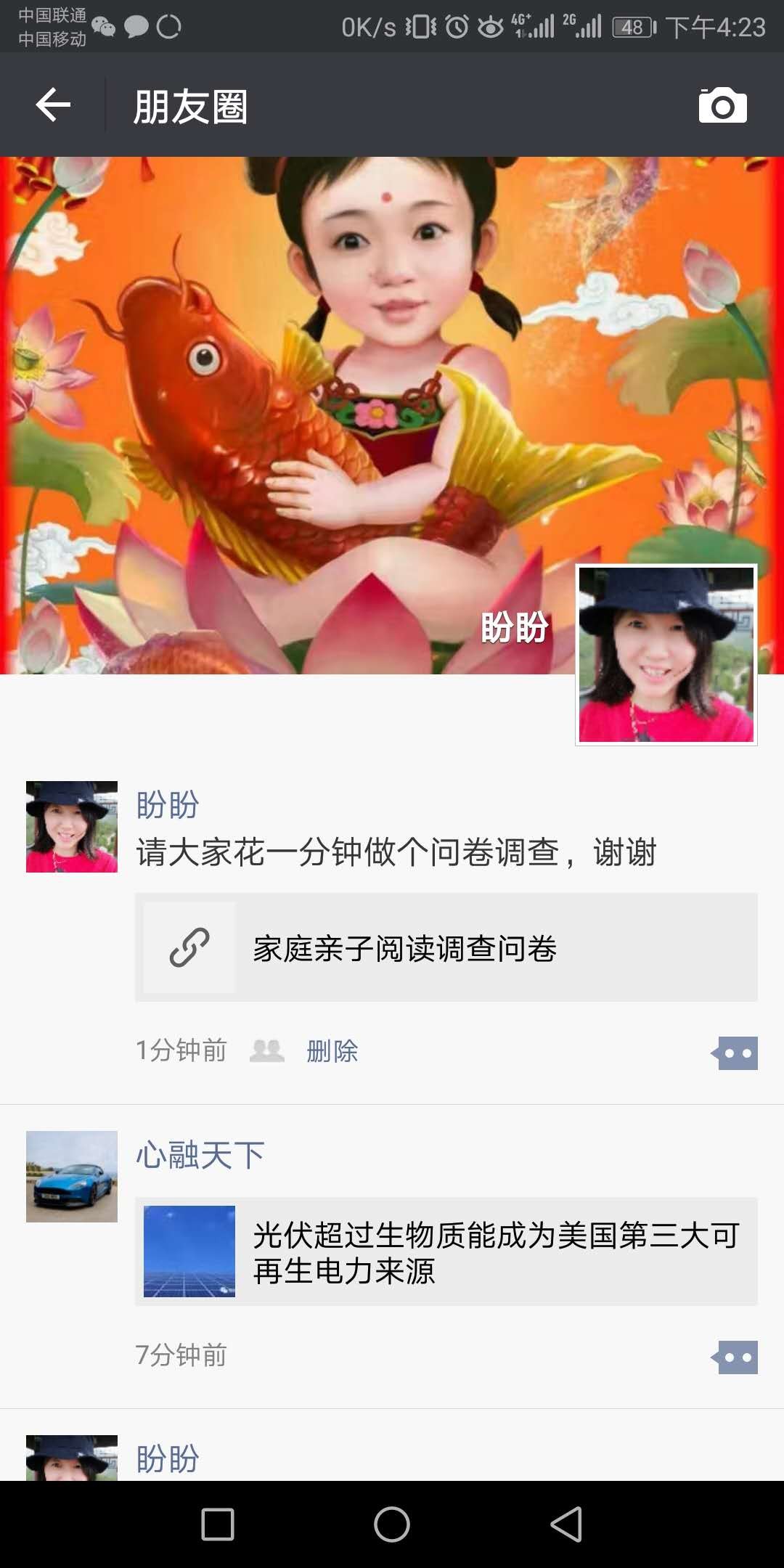Open the 家庭亲子阅读调查问卷 link card
Image resolution: width=784 pixels, height=1568 pixels.
pyautogui.click(x=446, y=947)
